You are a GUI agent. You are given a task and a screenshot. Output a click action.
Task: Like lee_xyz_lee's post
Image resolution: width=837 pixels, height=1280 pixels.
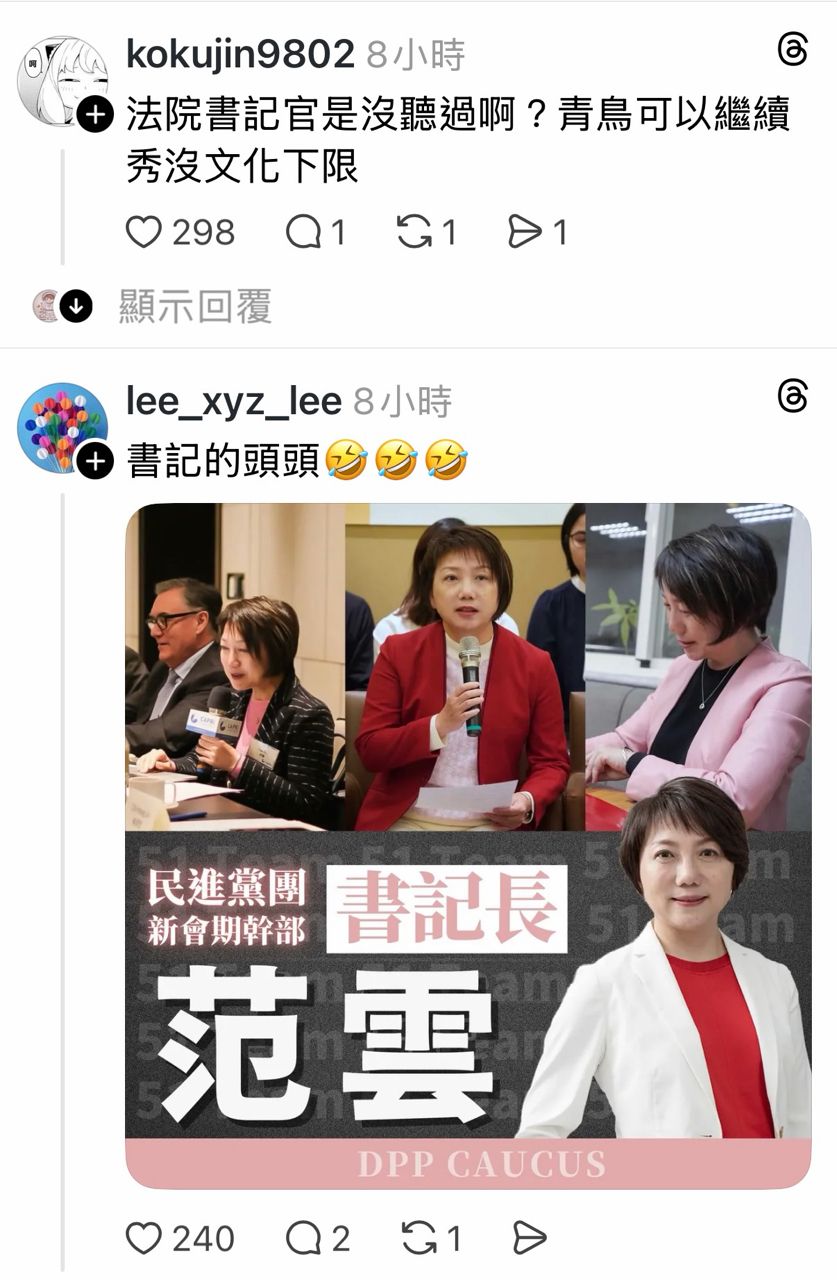145,1239
